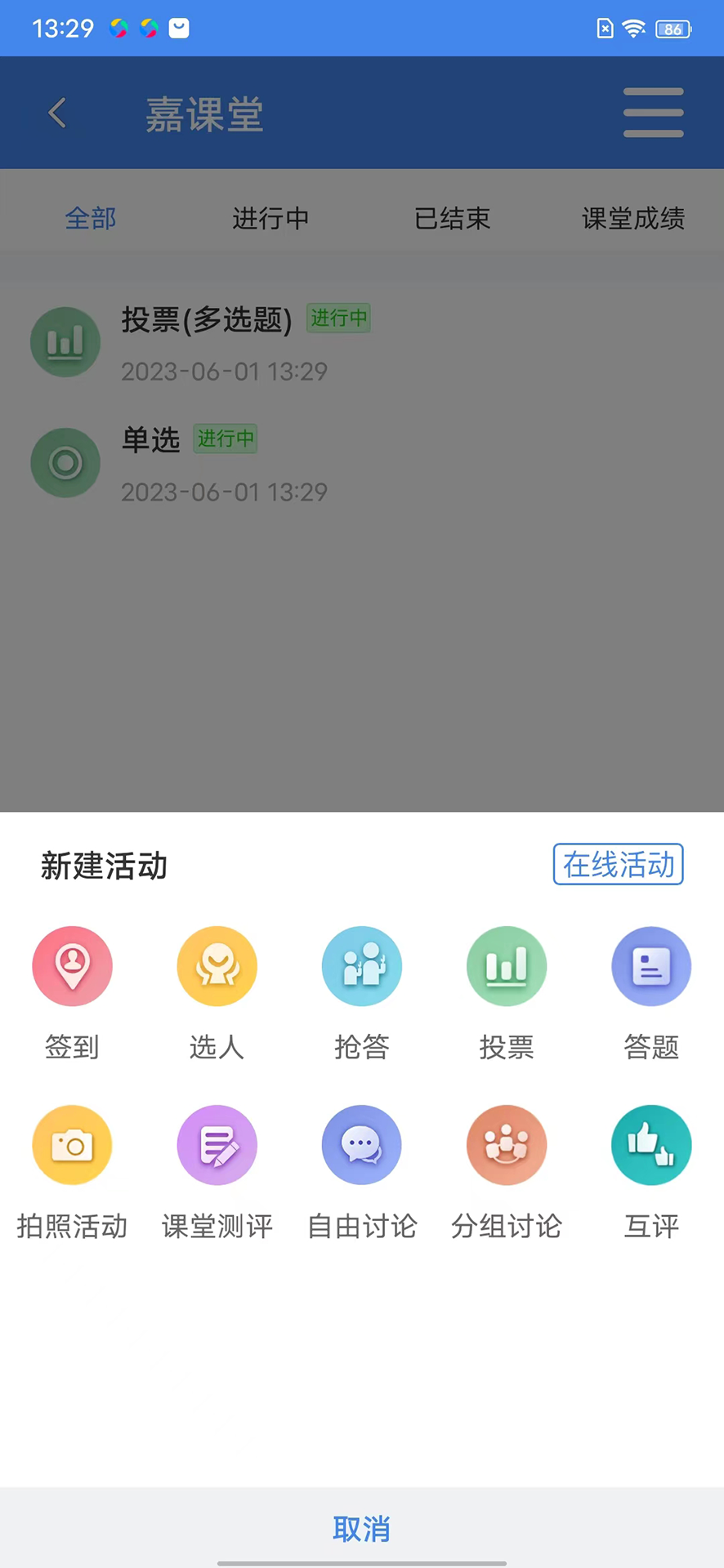The width and height of the screenshot is (724, 1568).
Task: Select the 投票 voting bar-chart icon
Action: [507, 965]
